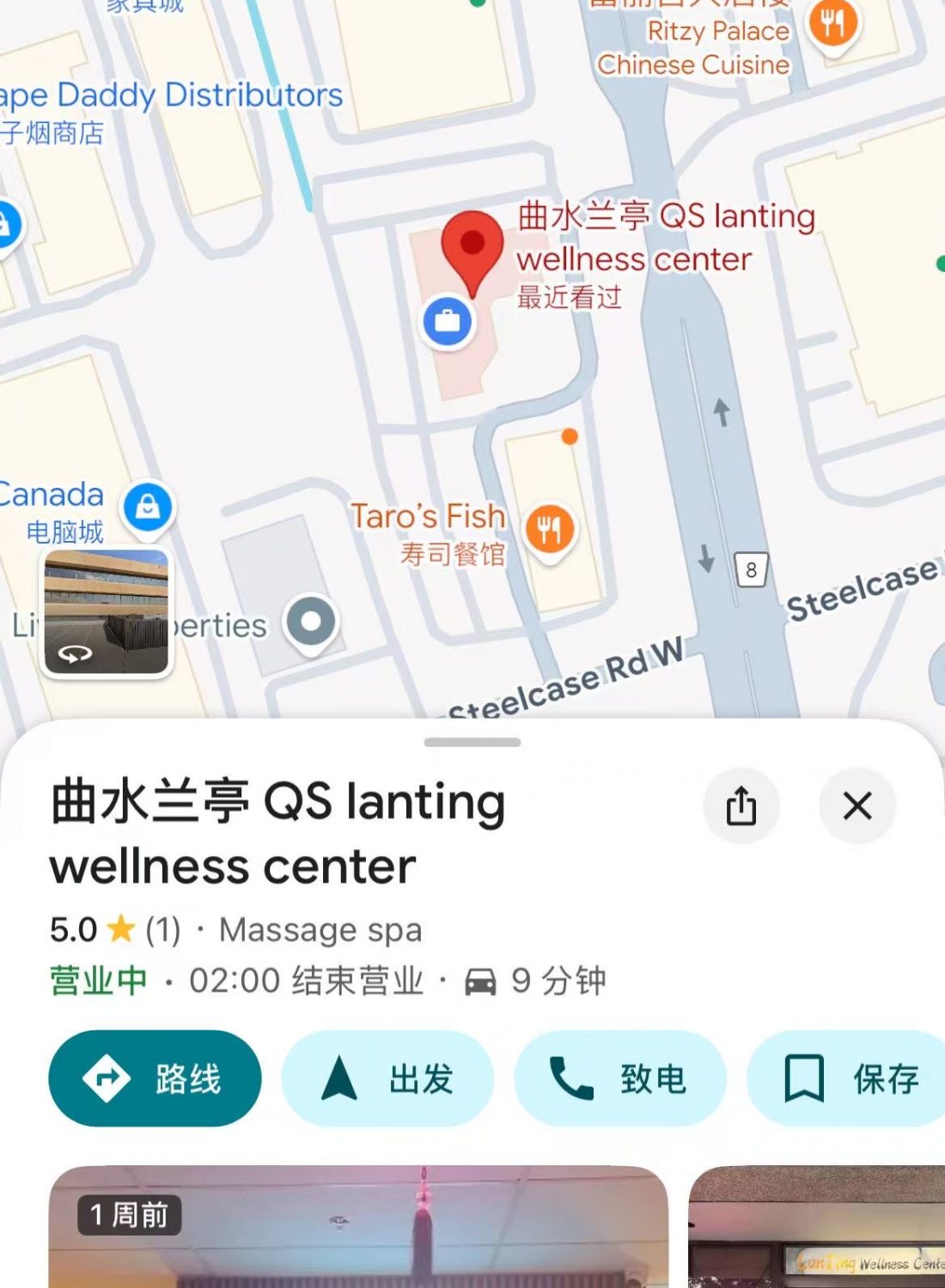This screenshot has width=945, height=1288.
Task: Tap the blue briefcase map marker
Action: tap(448, 321)
